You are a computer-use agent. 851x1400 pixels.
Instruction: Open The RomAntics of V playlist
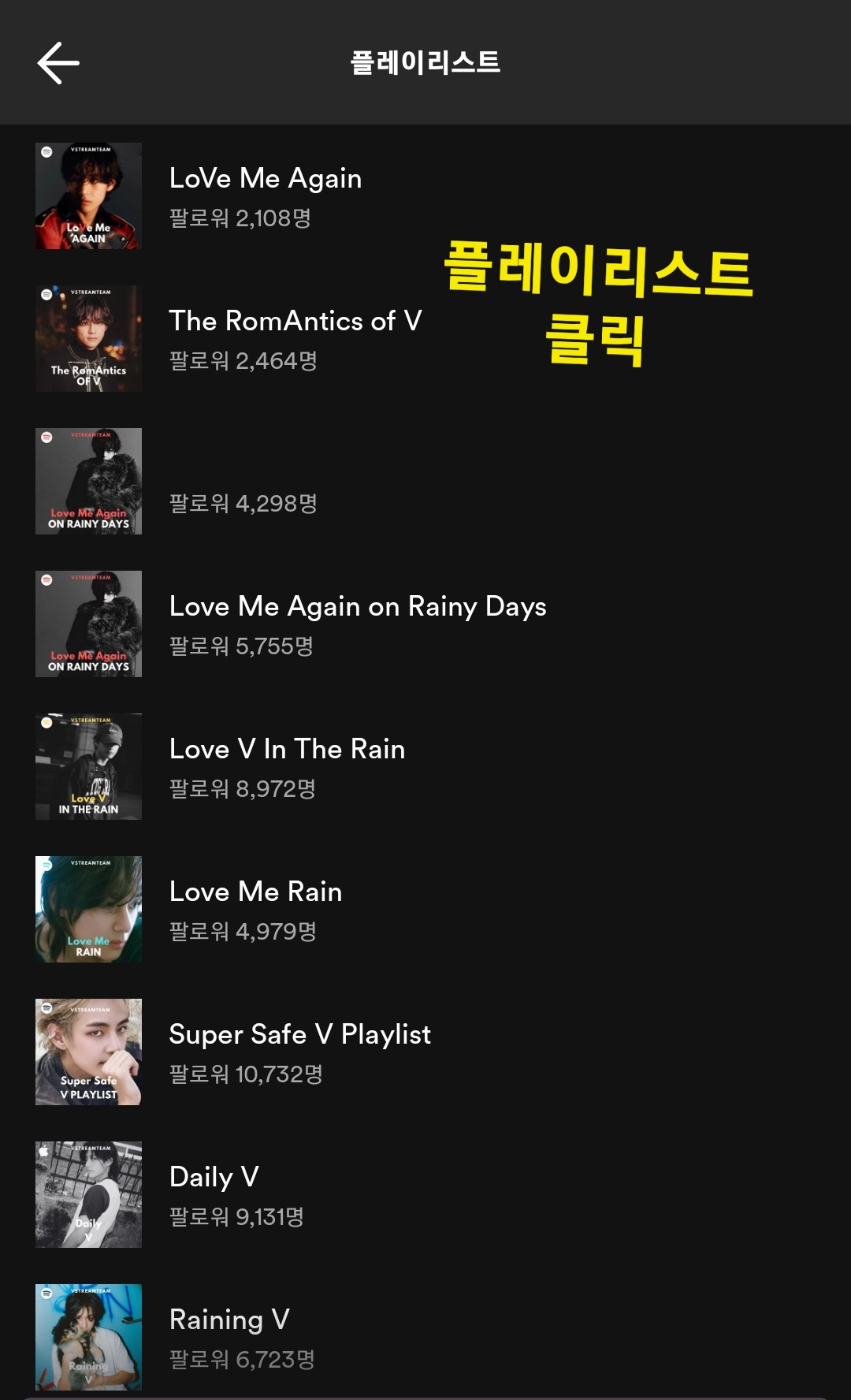point(295,322)
